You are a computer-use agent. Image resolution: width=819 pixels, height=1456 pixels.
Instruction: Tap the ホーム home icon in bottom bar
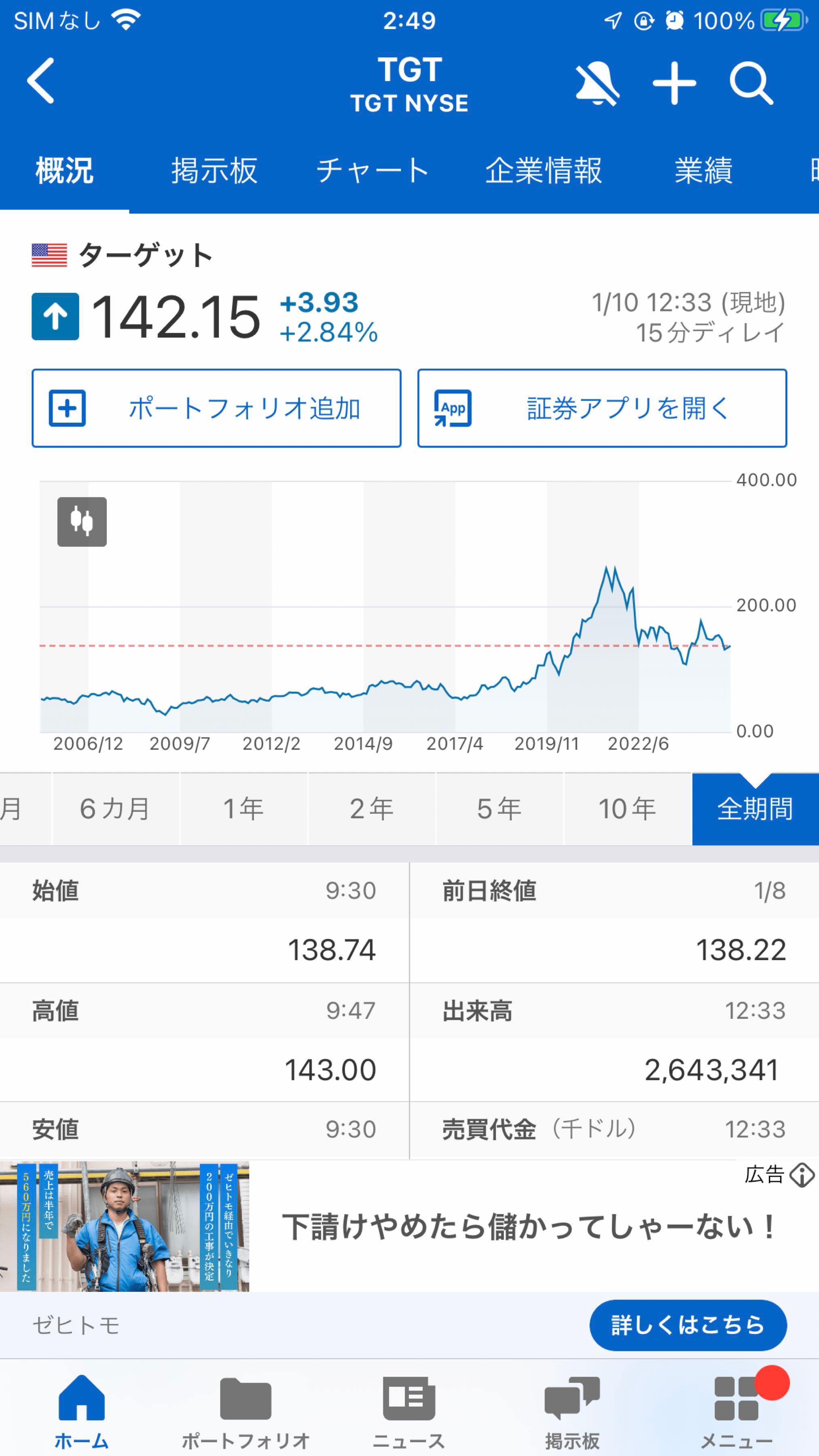pos(82,1407)
